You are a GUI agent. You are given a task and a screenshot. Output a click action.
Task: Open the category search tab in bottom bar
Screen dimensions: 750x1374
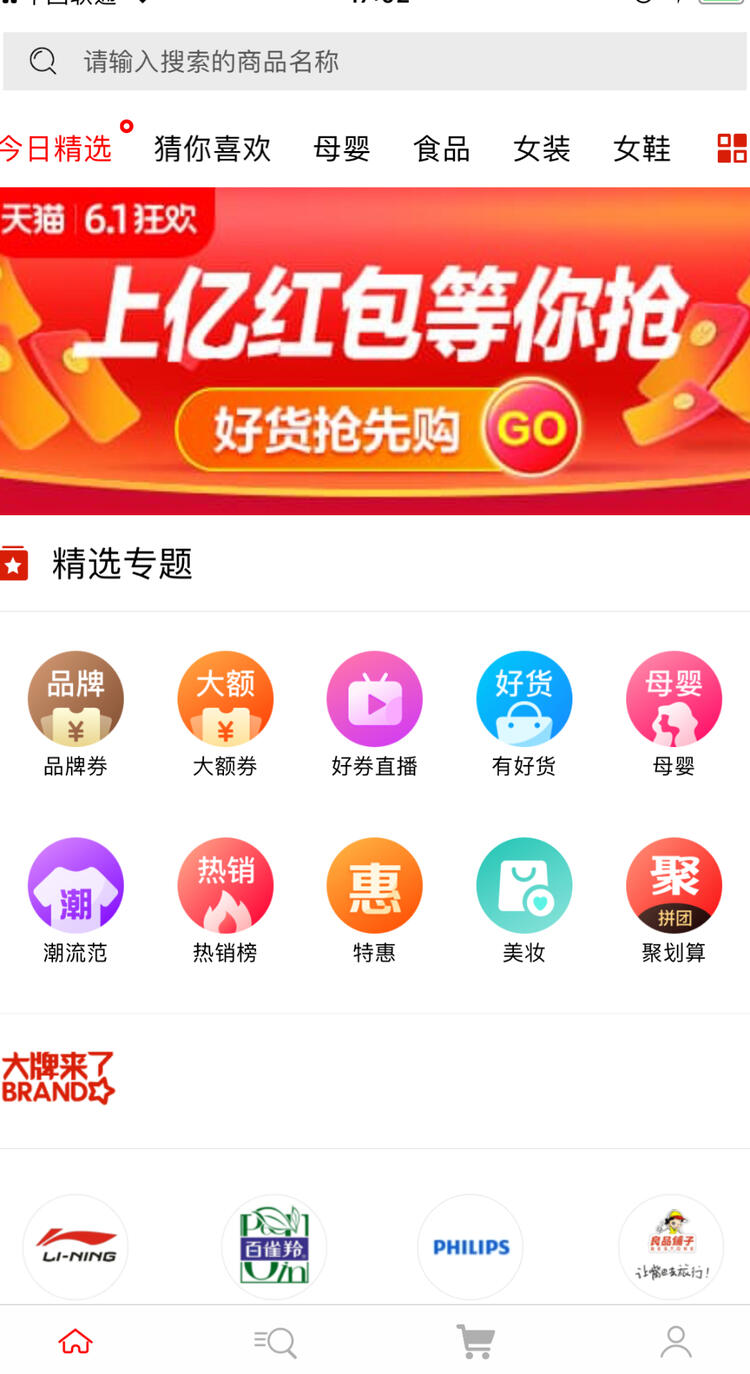point(275,1342)
